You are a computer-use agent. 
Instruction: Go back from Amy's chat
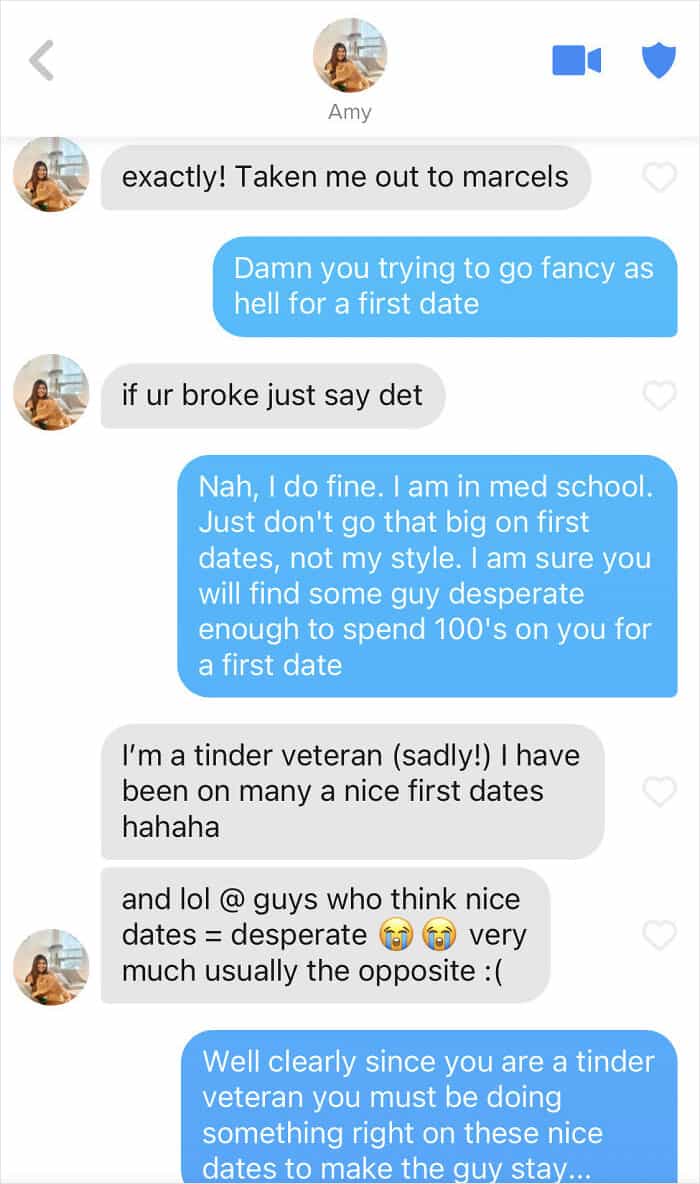(41, 62)
